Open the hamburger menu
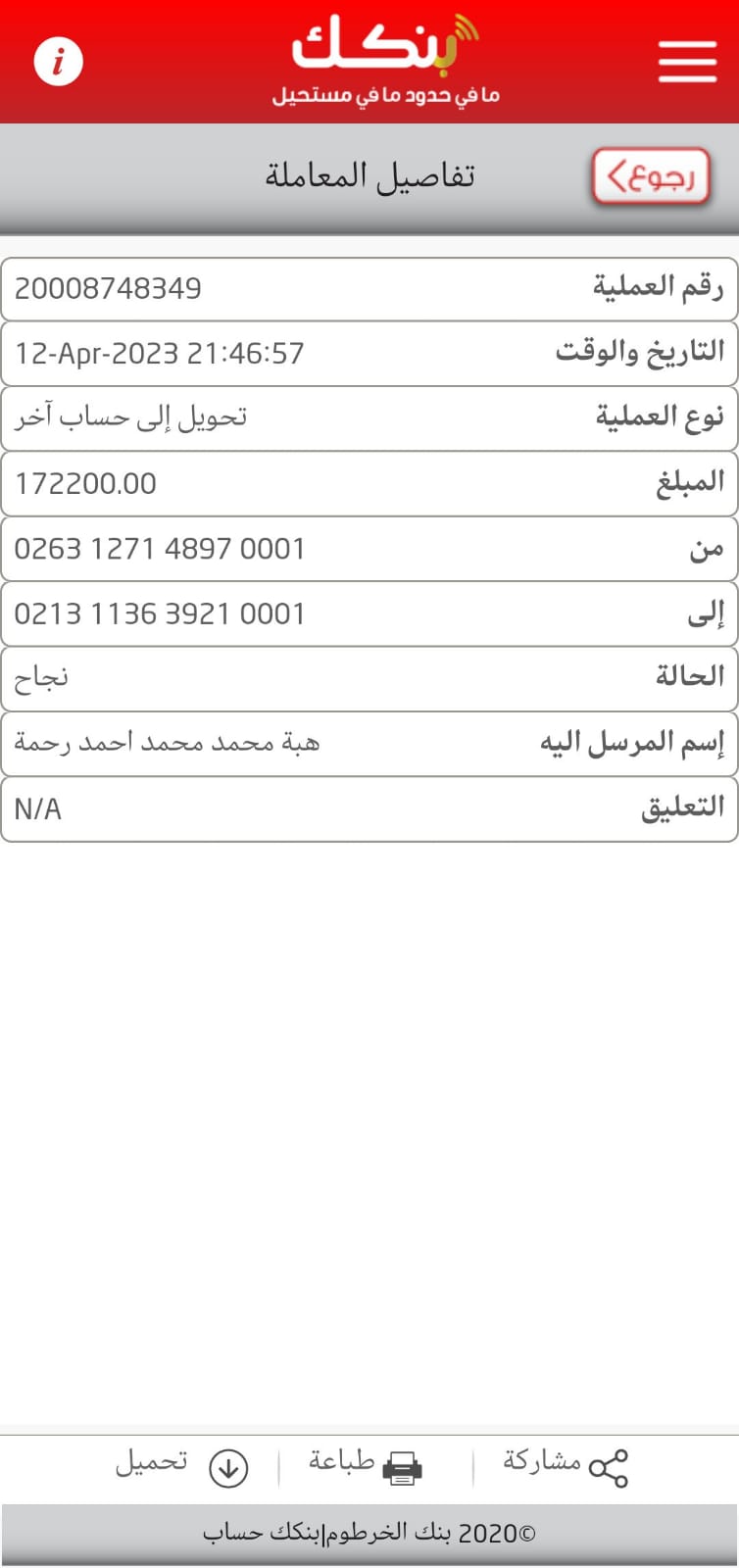 pos(687,62)
